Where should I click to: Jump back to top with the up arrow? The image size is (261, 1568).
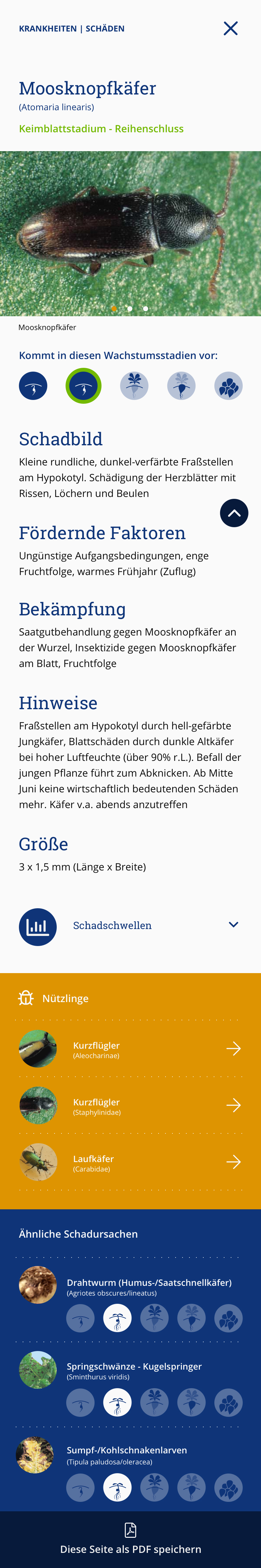click(234, 512)
